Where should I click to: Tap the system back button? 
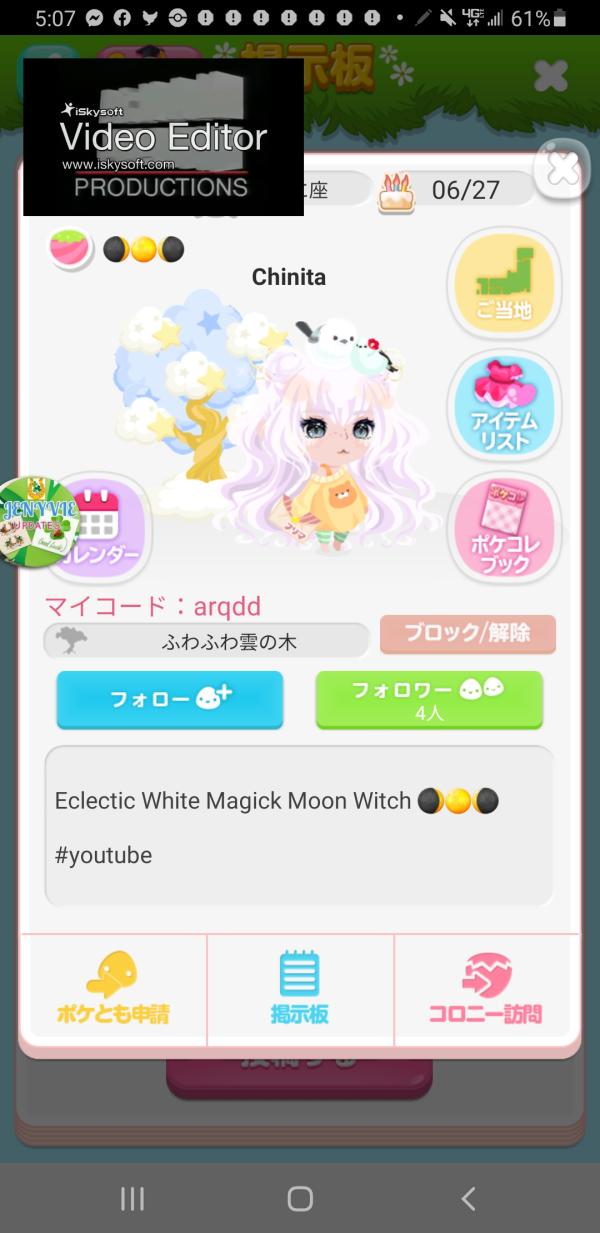(467, 1199)
